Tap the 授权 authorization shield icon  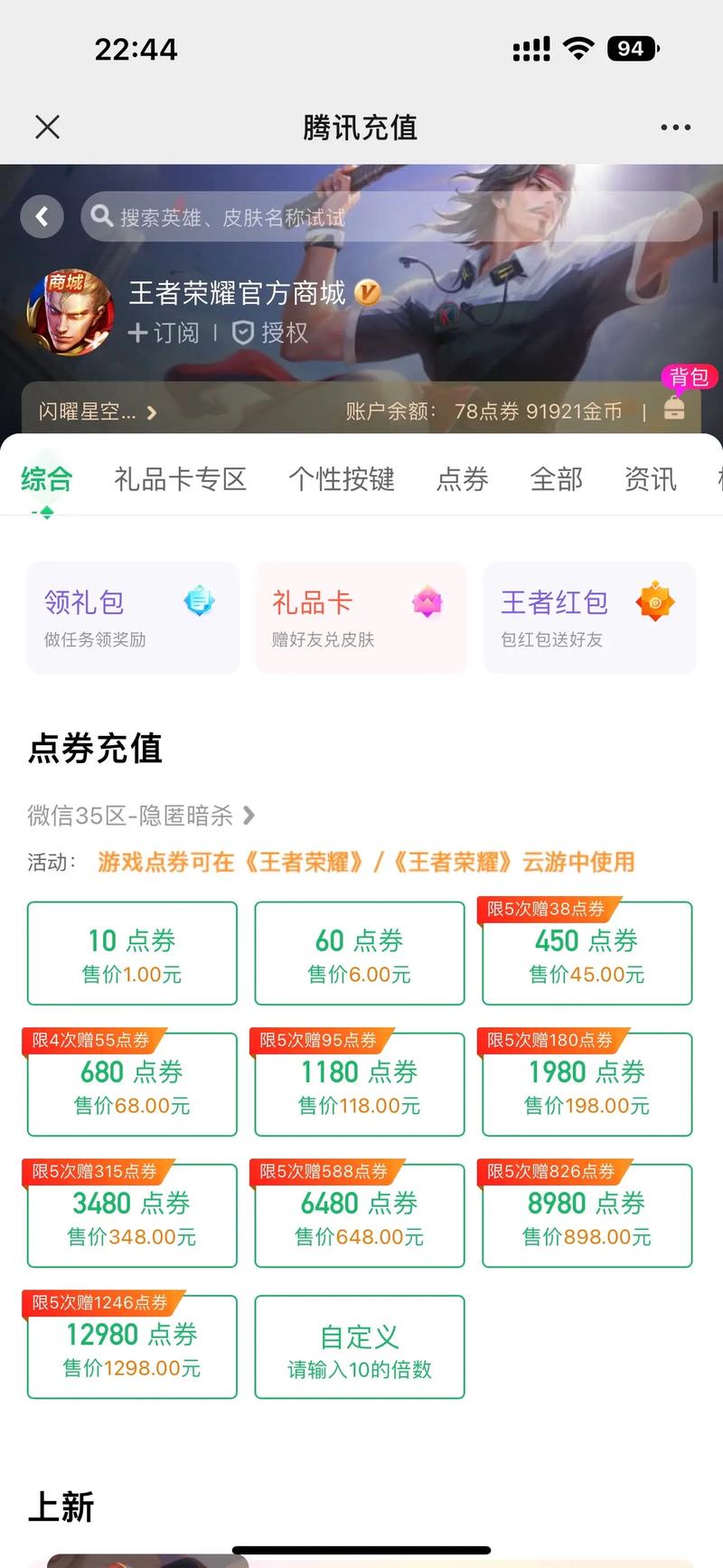pyautogui.click(x=242, y=334)
